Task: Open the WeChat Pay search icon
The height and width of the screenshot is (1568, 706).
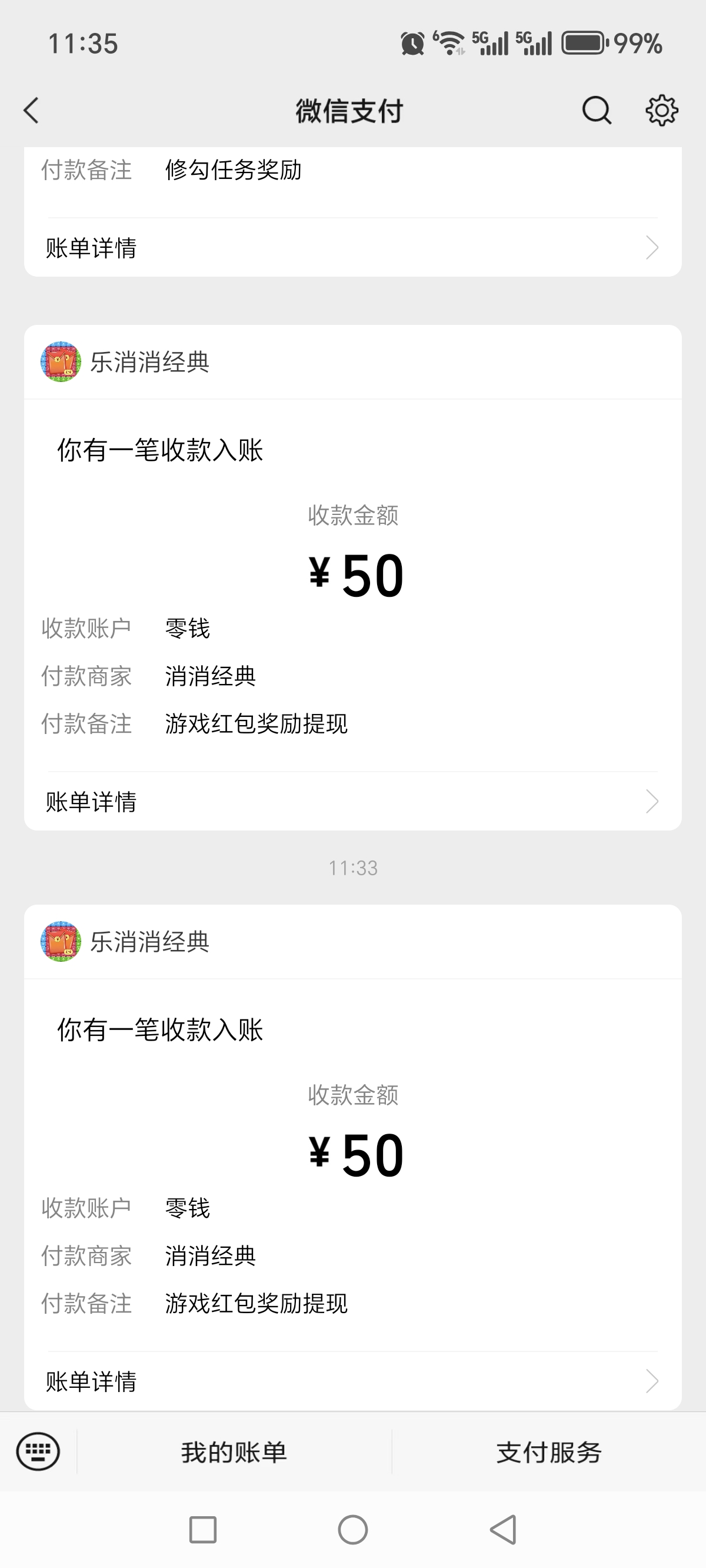Action: (595, 111)
